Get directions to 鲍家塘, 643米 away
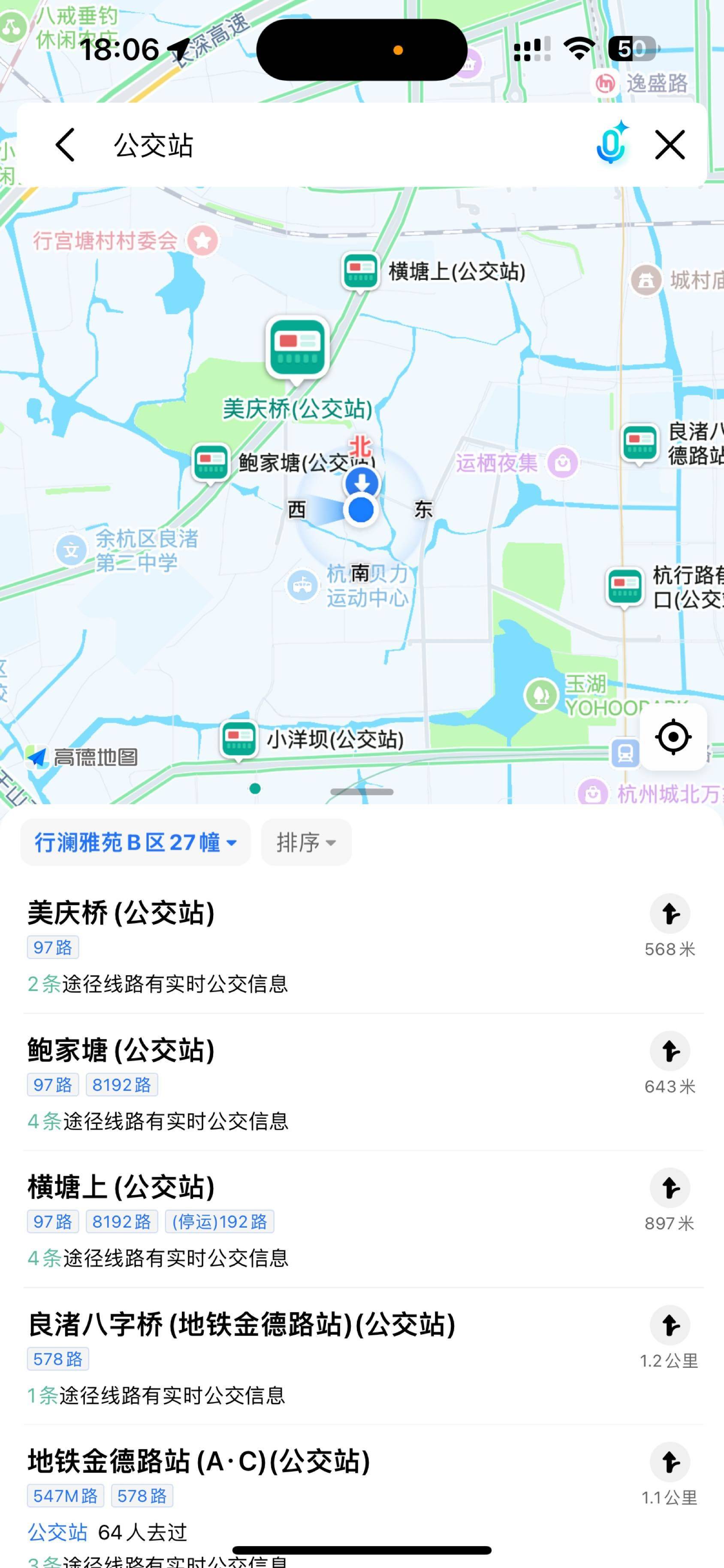The height and width of the screenshot is (1568, 724). coord(670,1051)
